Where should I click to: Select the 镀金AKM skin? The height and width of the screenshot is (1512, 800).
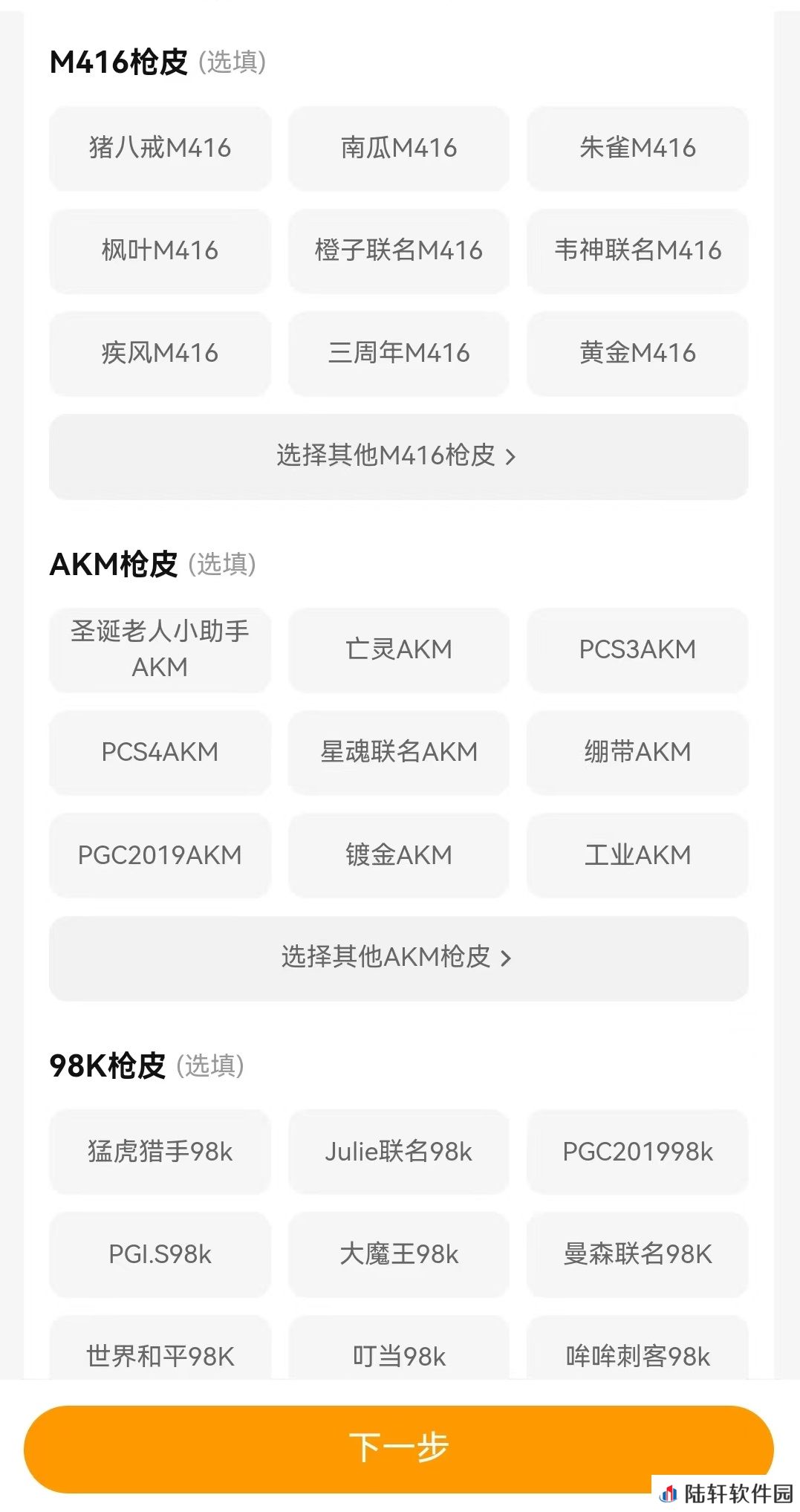(399, 855)
